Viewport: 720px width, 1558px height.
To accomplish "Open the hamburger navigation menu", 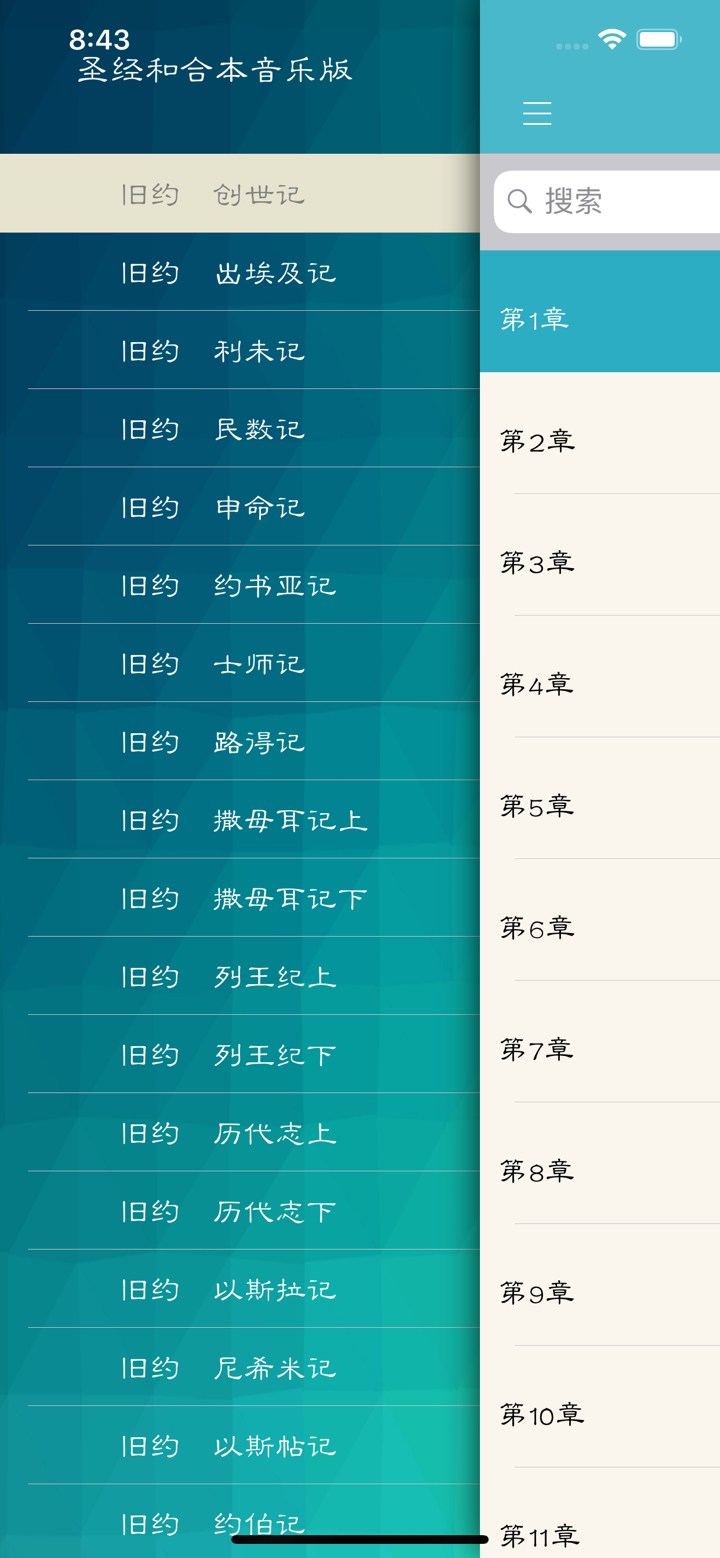I will [537, 113].
